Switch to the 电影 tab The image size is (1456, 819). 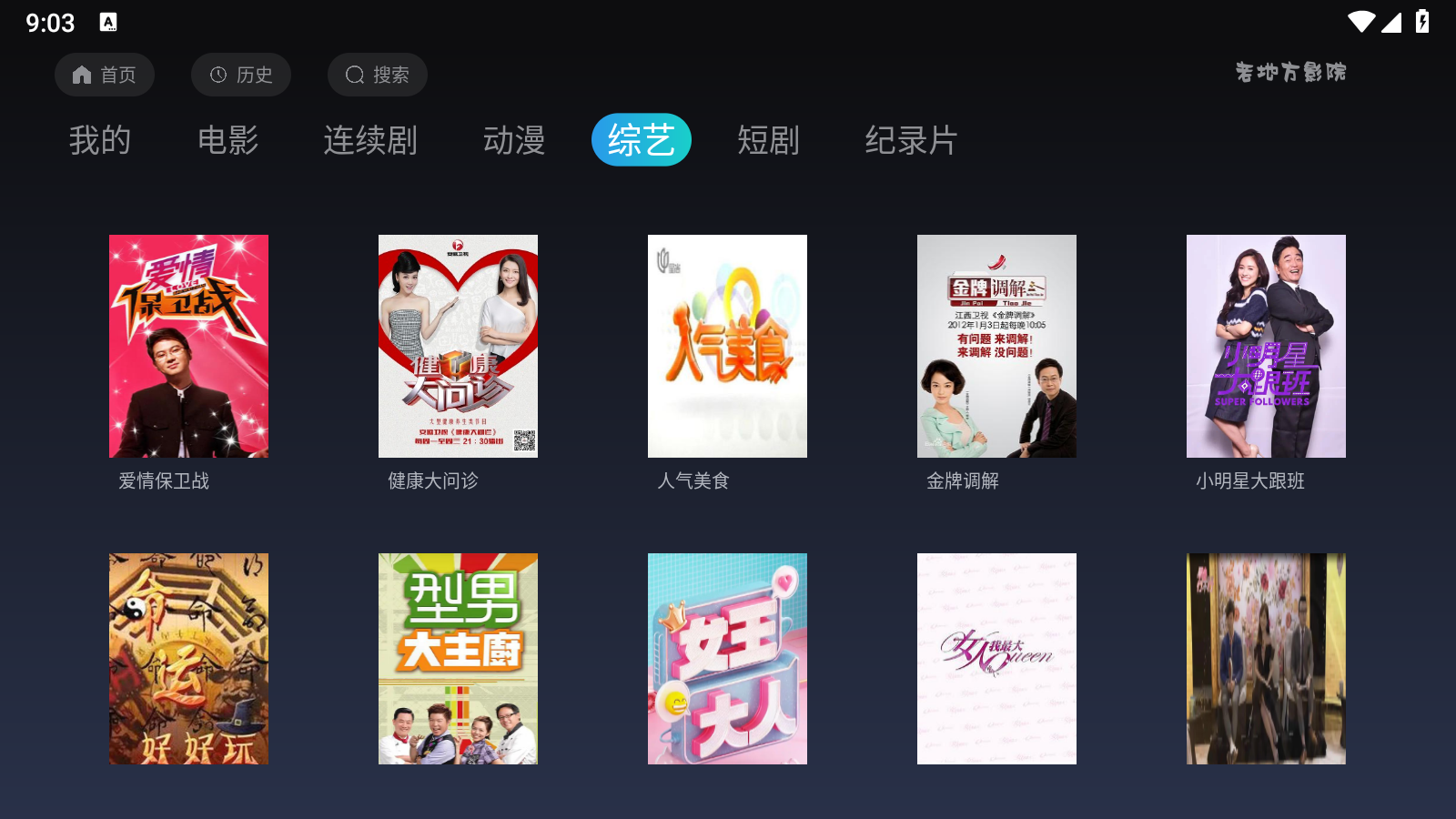[227, 140]
